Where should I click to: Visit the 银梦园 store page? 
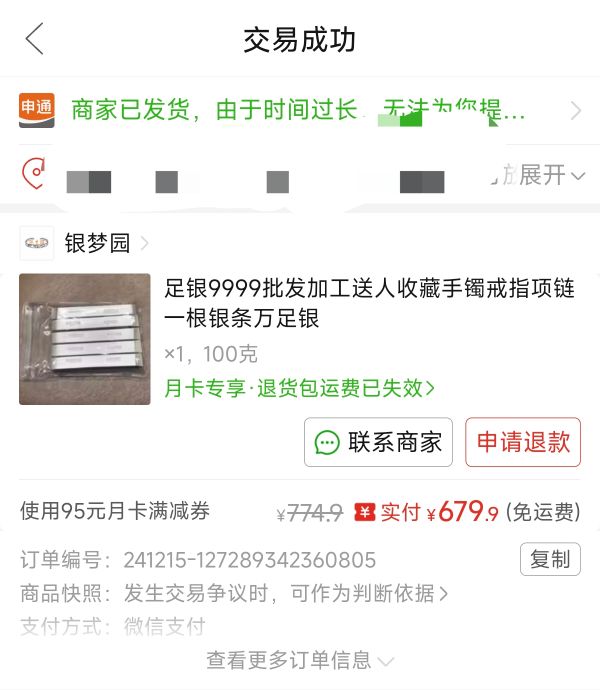pos(97,243)
